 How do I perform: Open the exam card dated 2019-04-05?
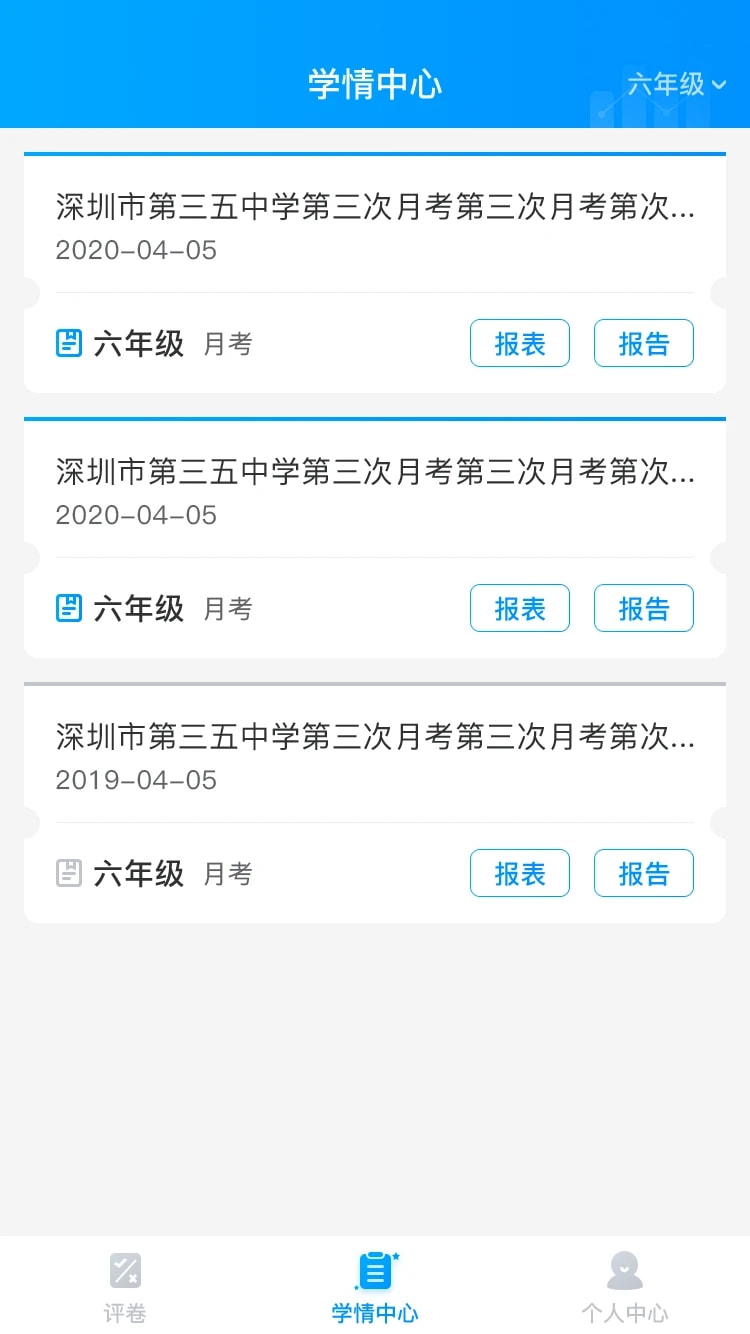(x=375, y=803)
